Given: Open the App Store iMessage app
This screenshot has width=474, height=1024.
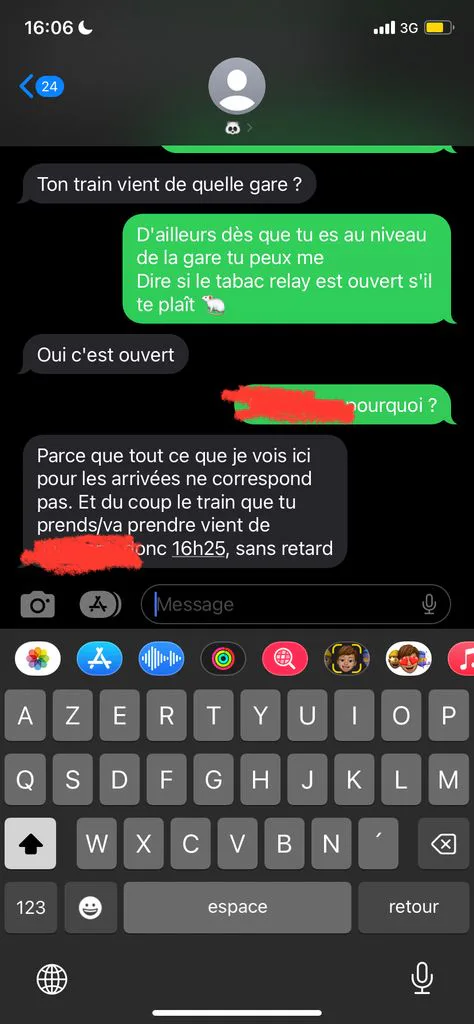Looking at the screenshot, I should tap(99, 658).
